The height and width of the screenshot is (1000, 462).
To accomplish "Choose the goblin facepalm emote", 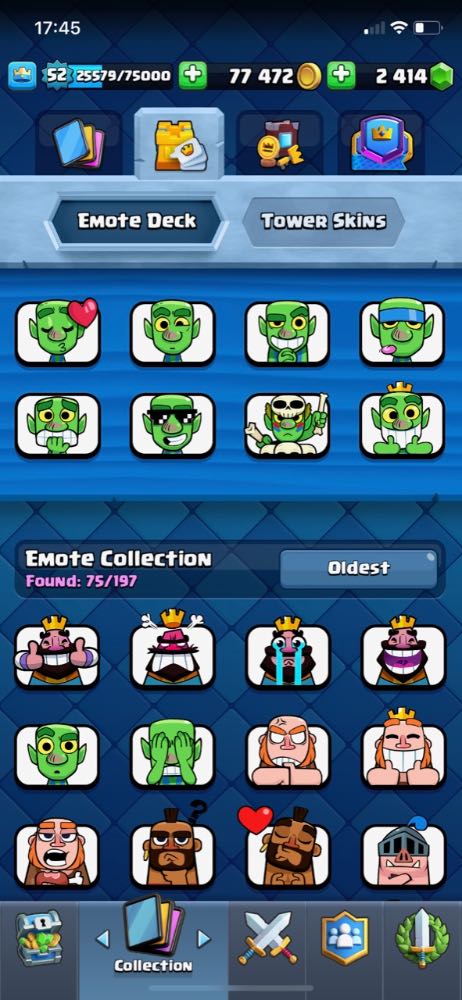I will click(172, 756).
